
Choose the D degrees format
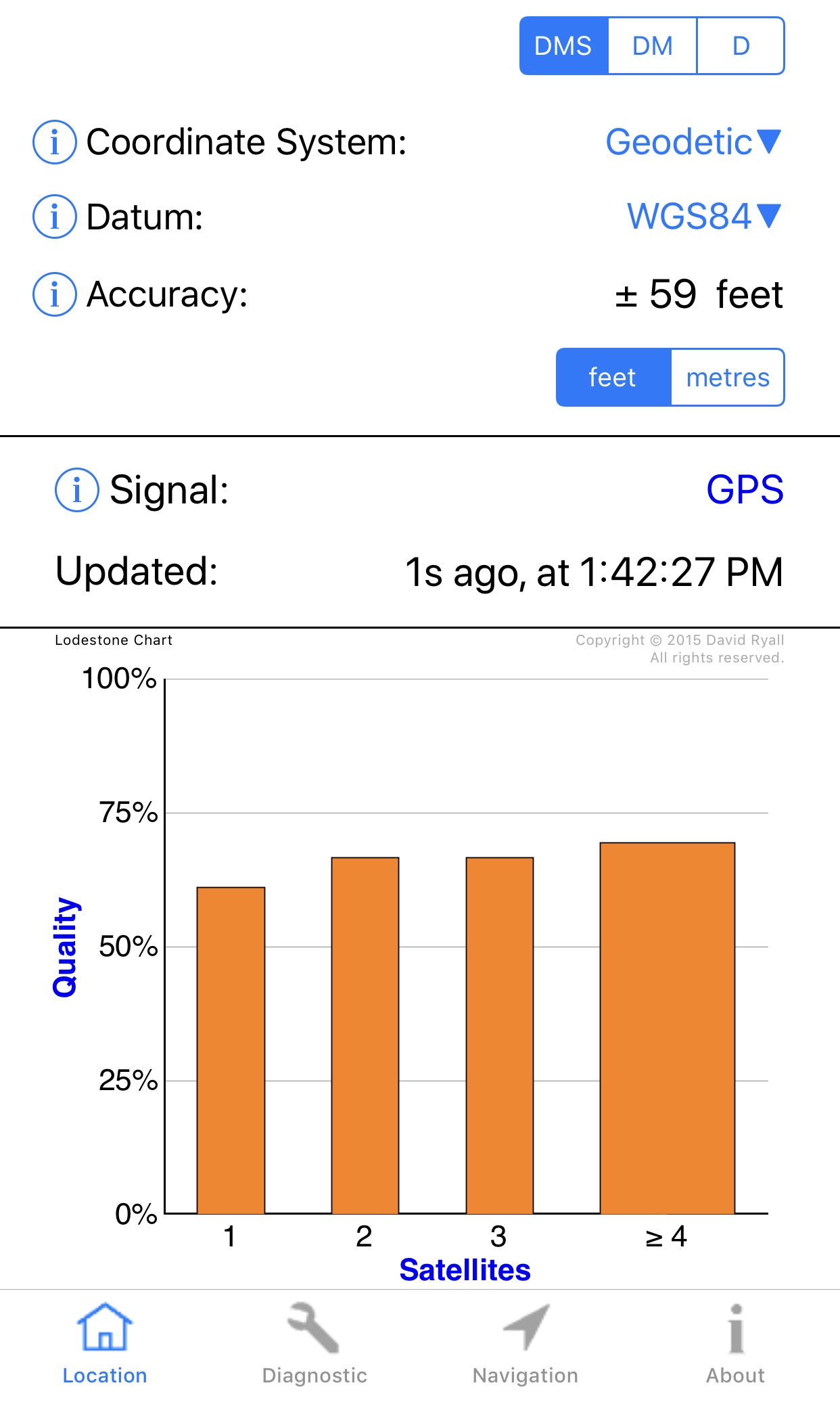(x=741, y=46)
